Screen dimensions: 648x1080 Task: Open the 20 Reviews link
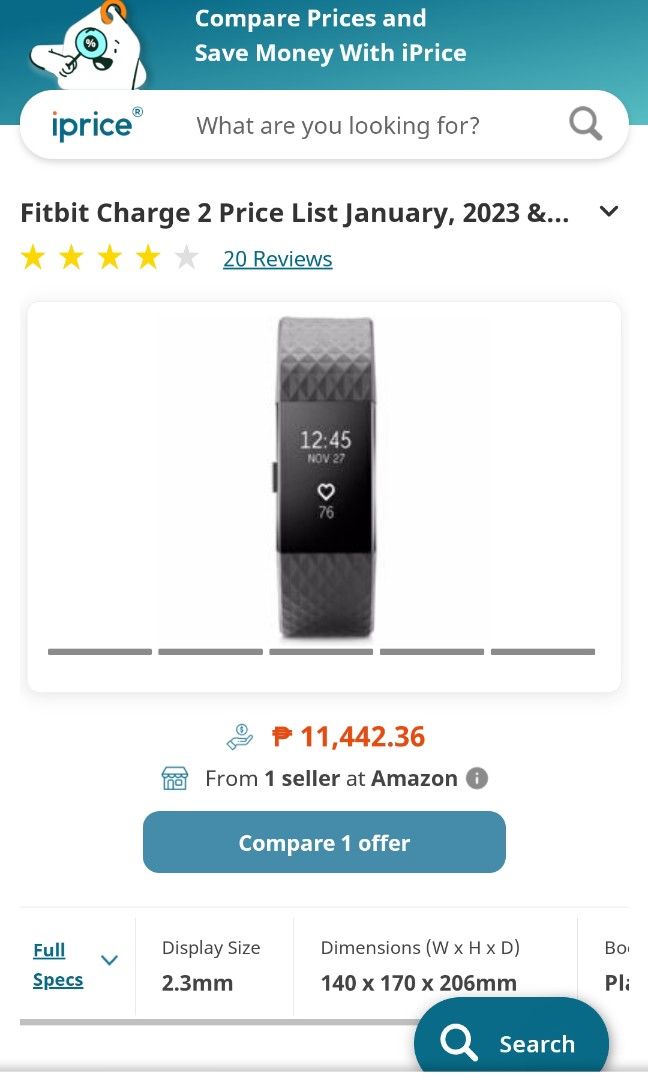coord(278,259)
